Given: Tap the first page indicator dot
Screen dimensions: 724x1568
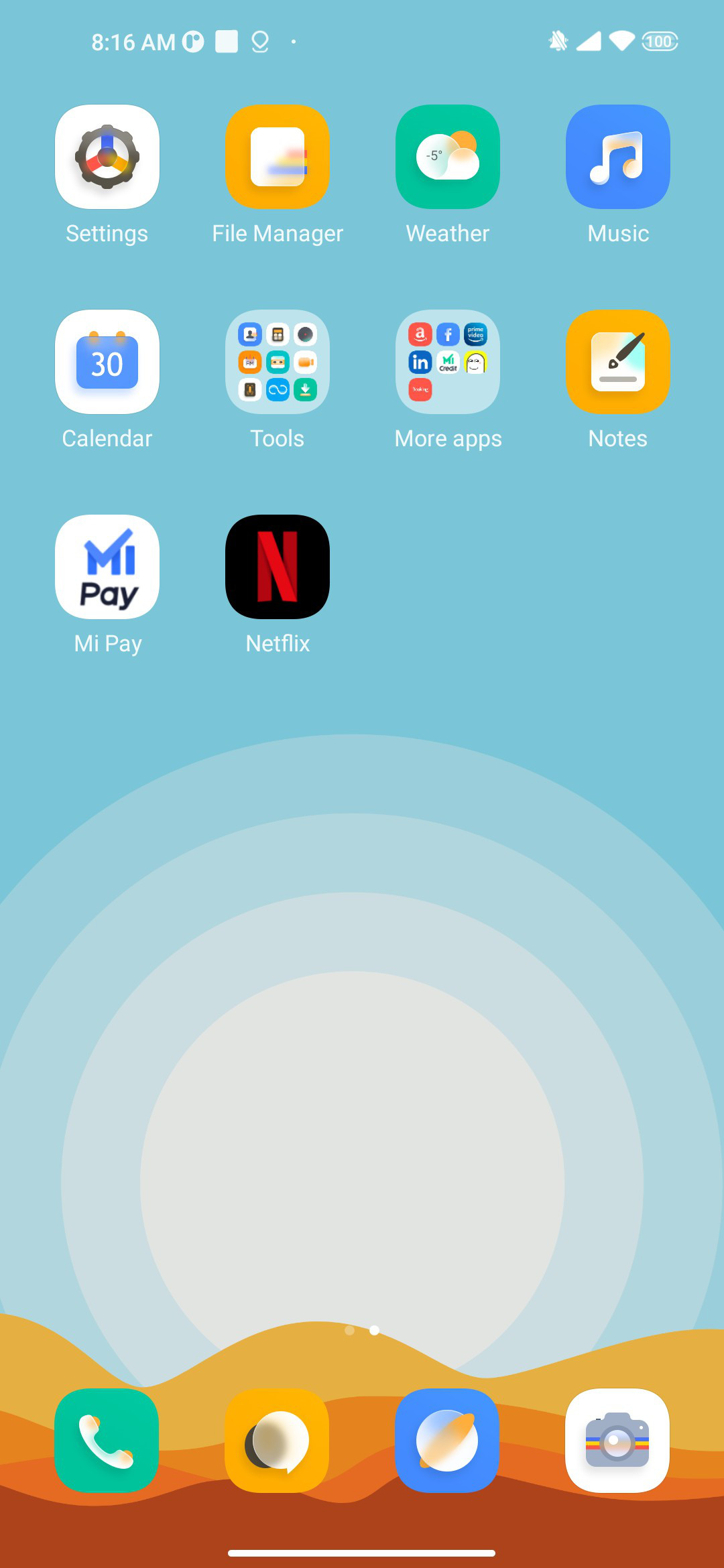Looking at the screenshot, I should coord(349,1330).
